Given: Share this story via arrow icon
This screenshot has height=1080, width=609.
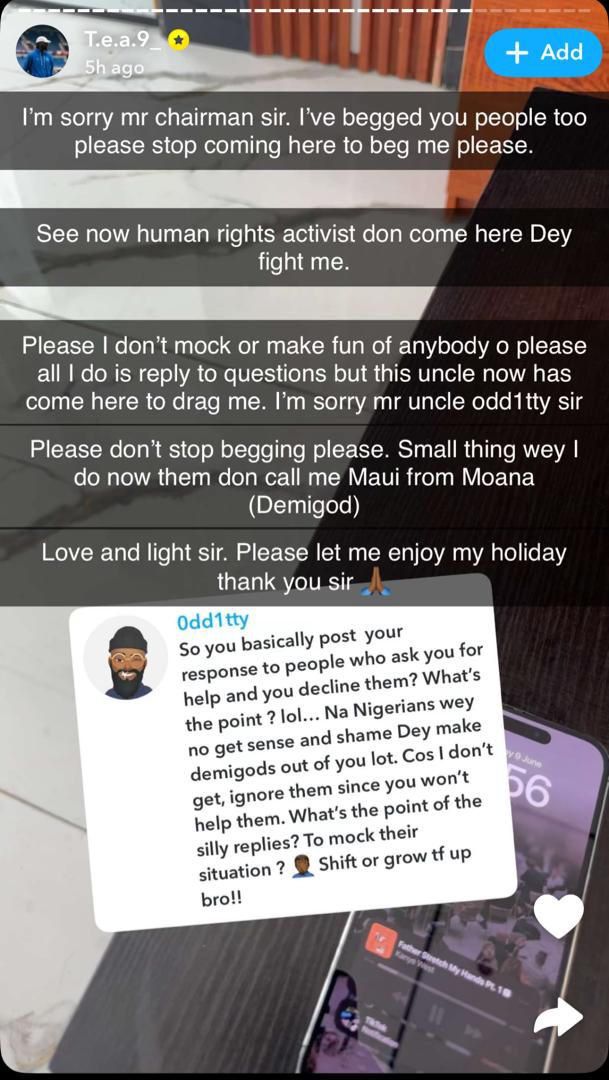Looking at the screenshot, I should point(558,1017).
